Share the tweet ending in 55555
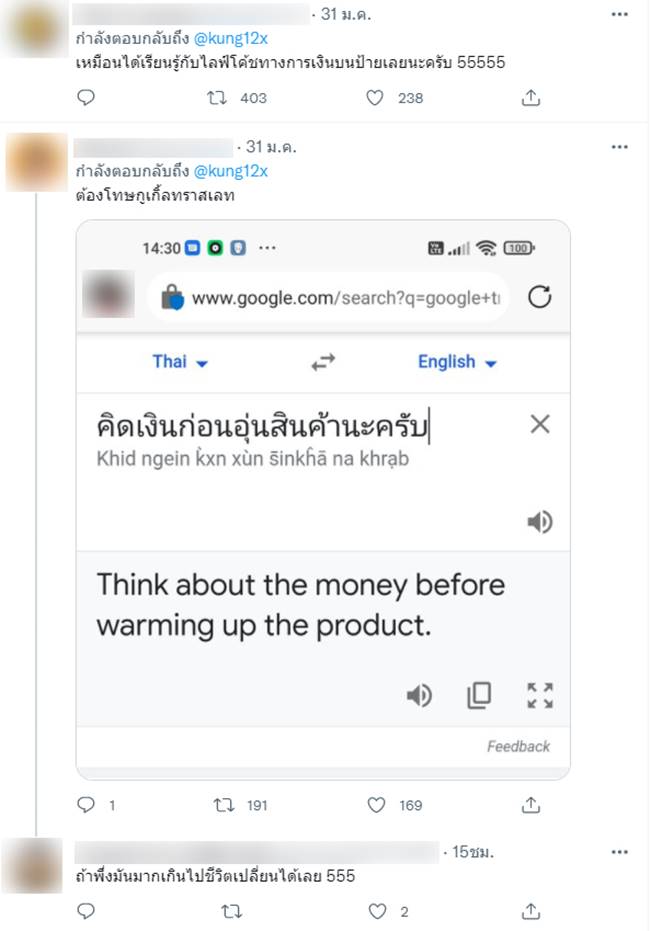650x931 pixels. click(532, 98)
